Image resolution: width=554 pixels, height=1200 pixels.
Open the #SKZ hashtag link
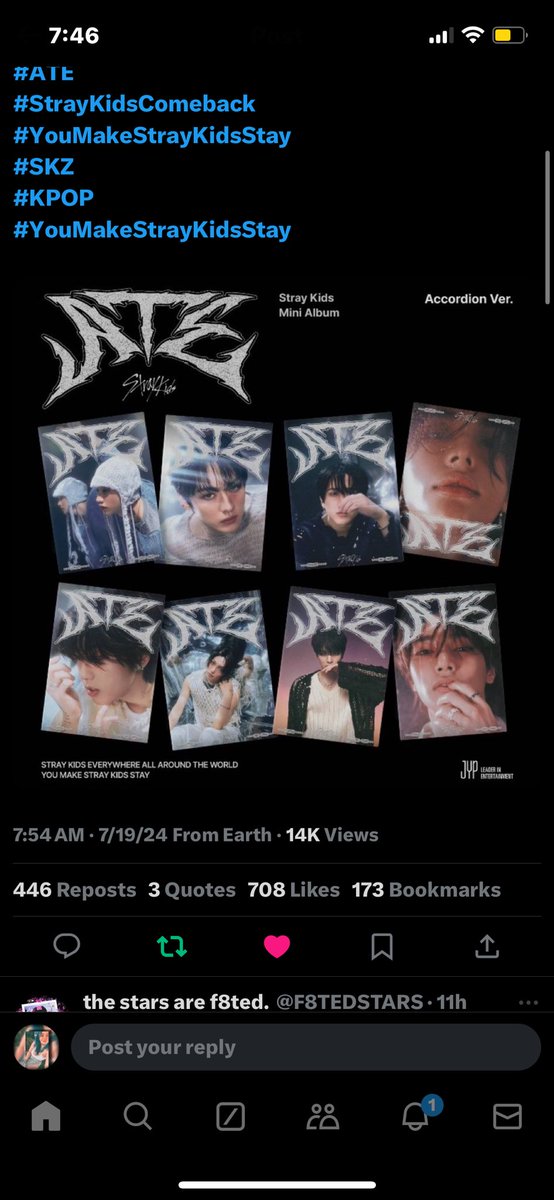point(44,167)
